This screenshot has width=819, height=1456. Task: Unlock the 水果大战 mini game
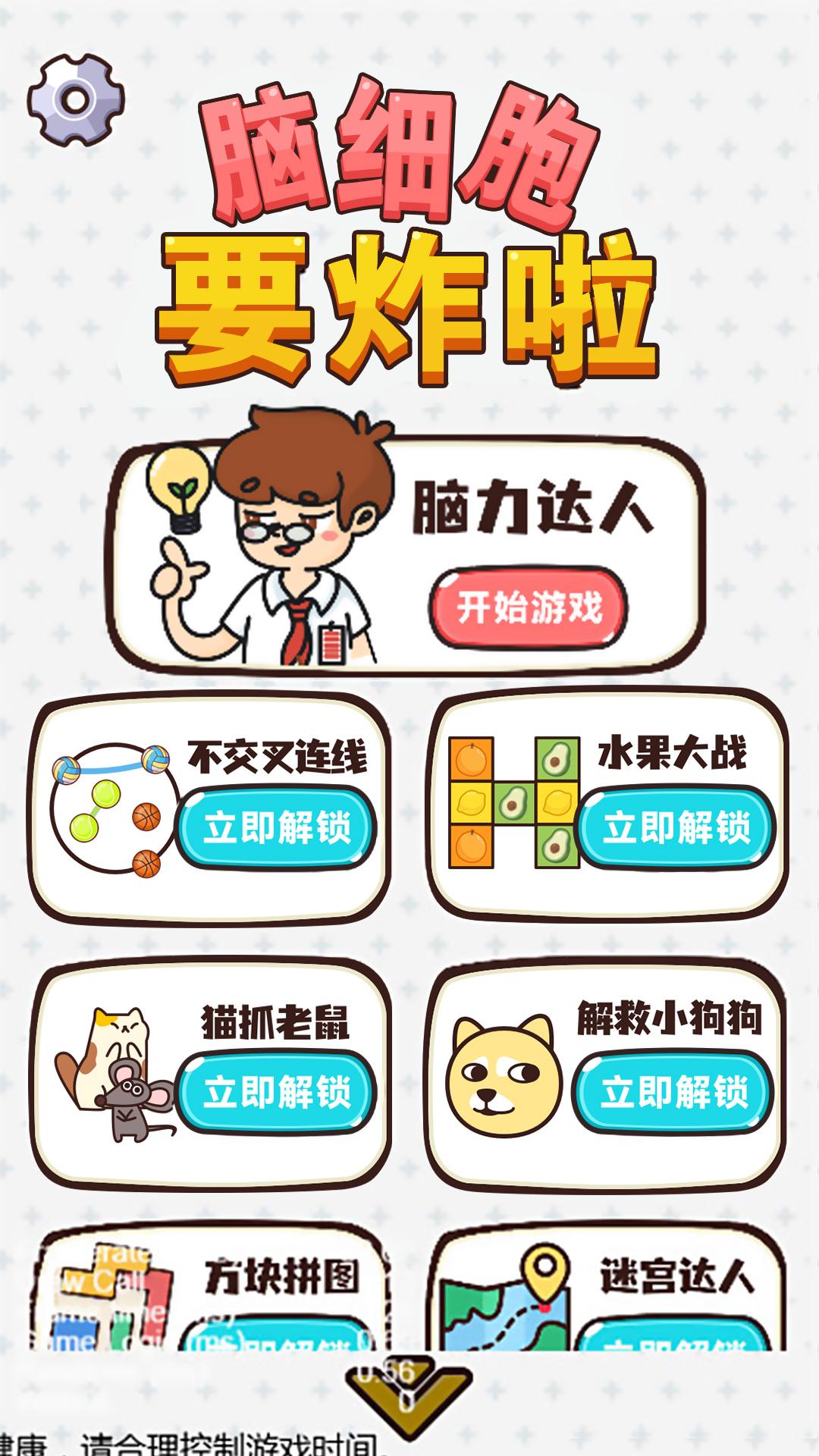point(676,827)
